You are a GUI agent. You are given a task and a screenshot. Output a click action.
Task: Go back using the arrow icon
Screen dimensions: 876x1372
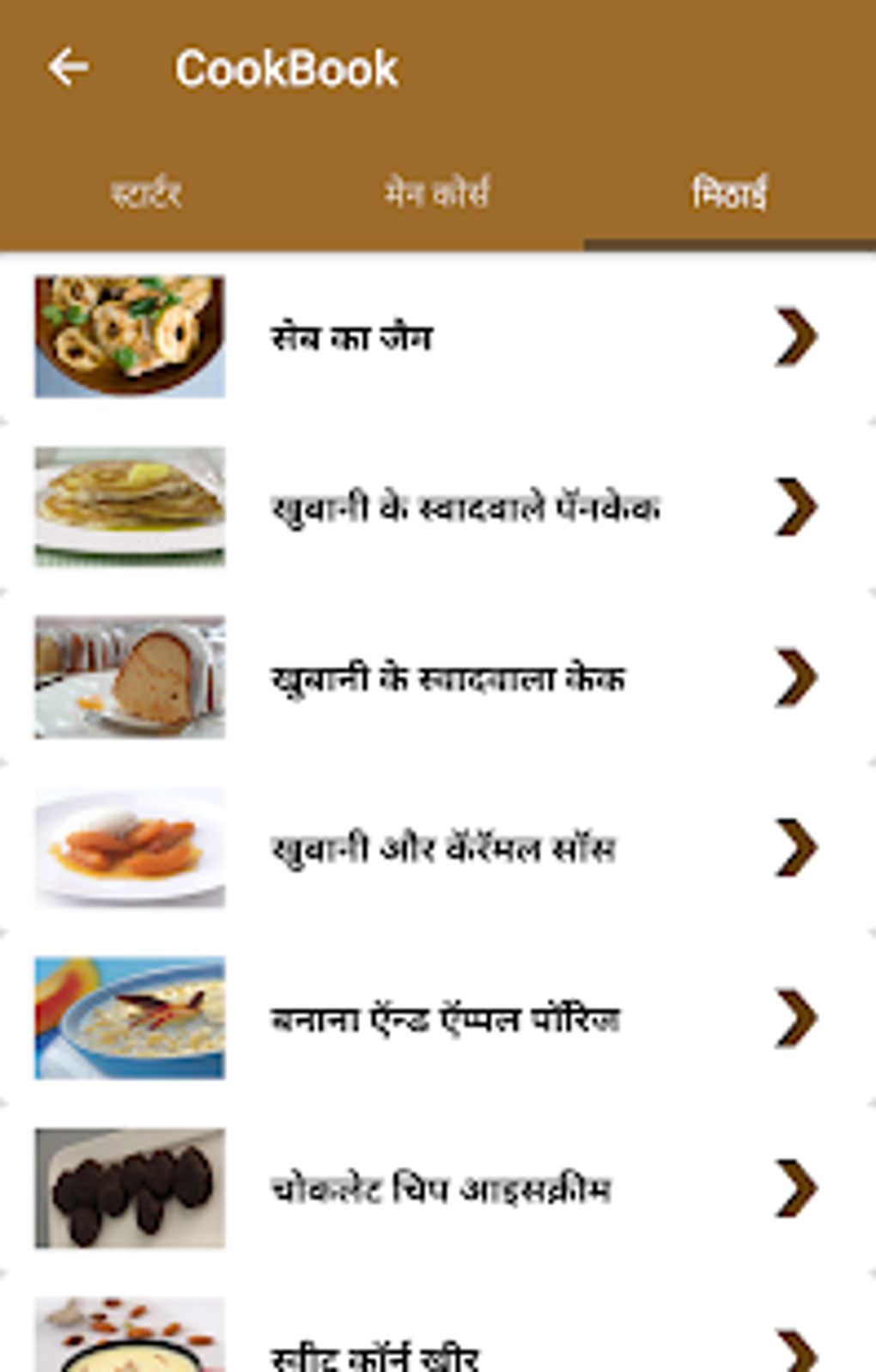point(68,68)
